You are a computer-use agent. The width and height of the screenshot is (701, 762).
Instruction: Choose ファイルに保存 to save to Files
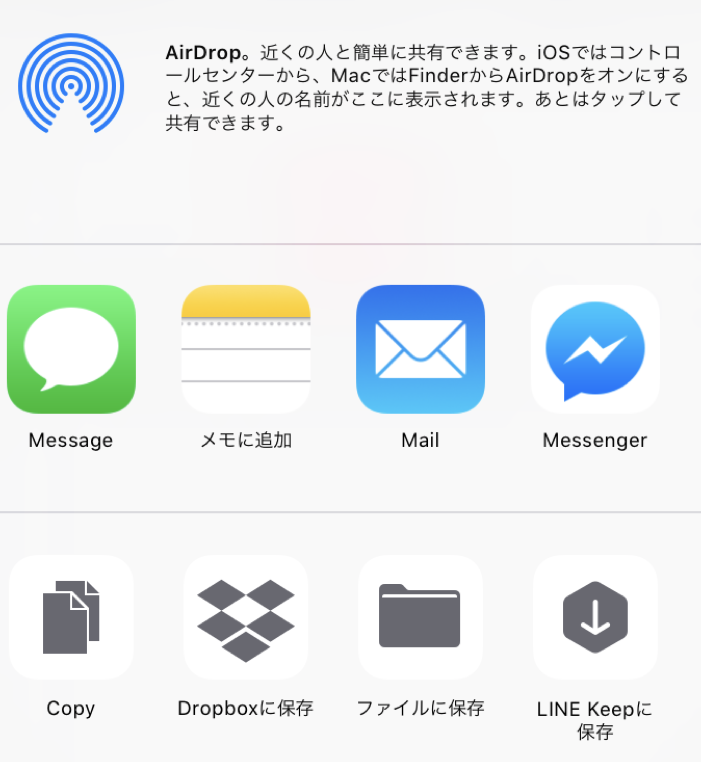coord(420,618)
